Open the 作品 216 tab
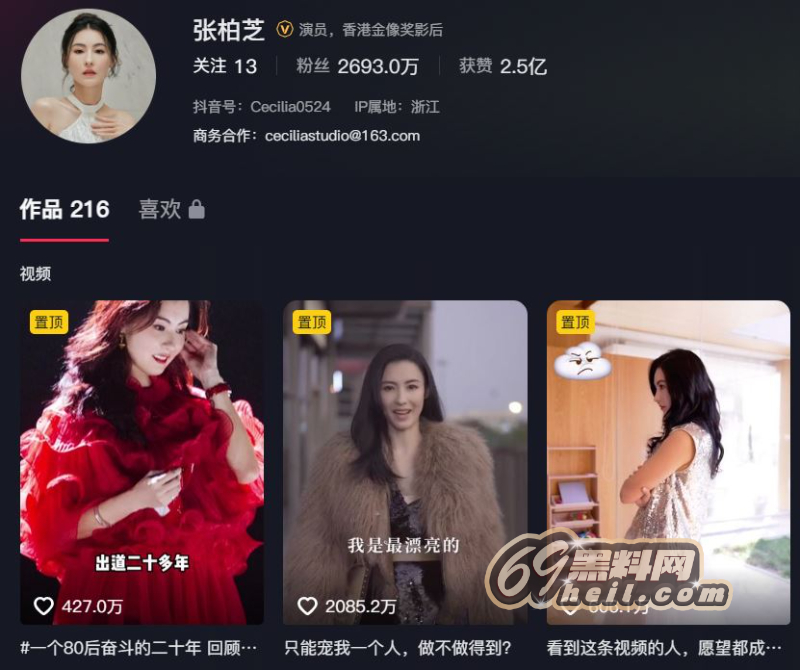 64,209
